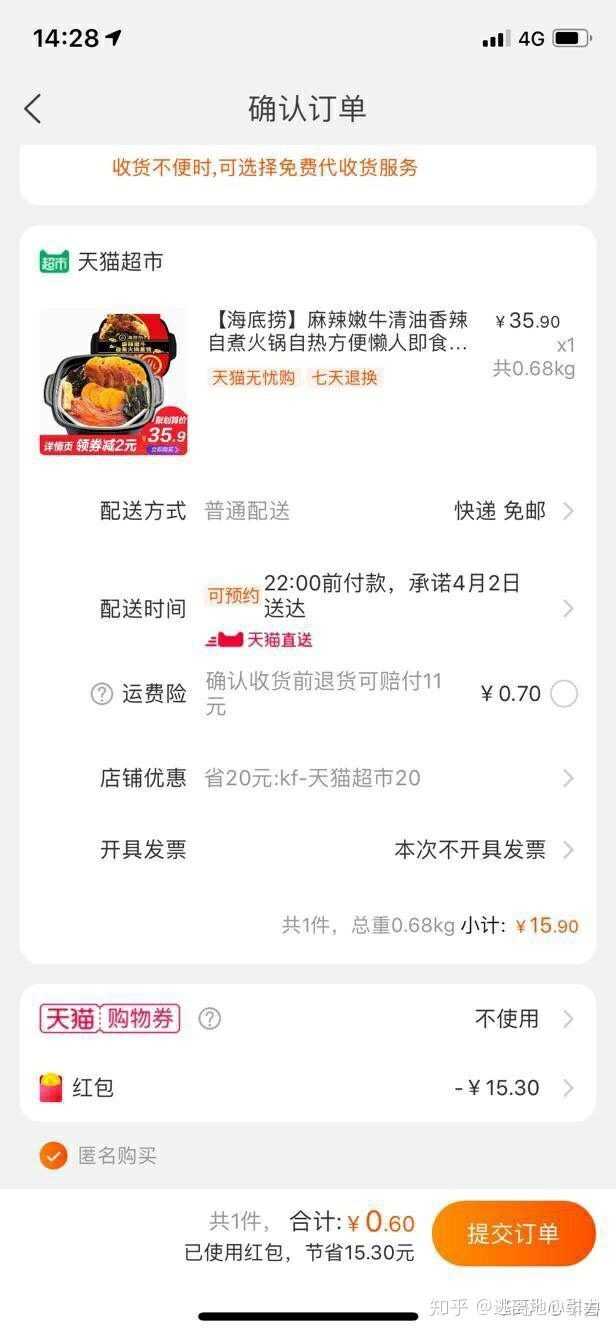
Task: Open the 运费险 help question mark
Action: (x=101, y=694)
